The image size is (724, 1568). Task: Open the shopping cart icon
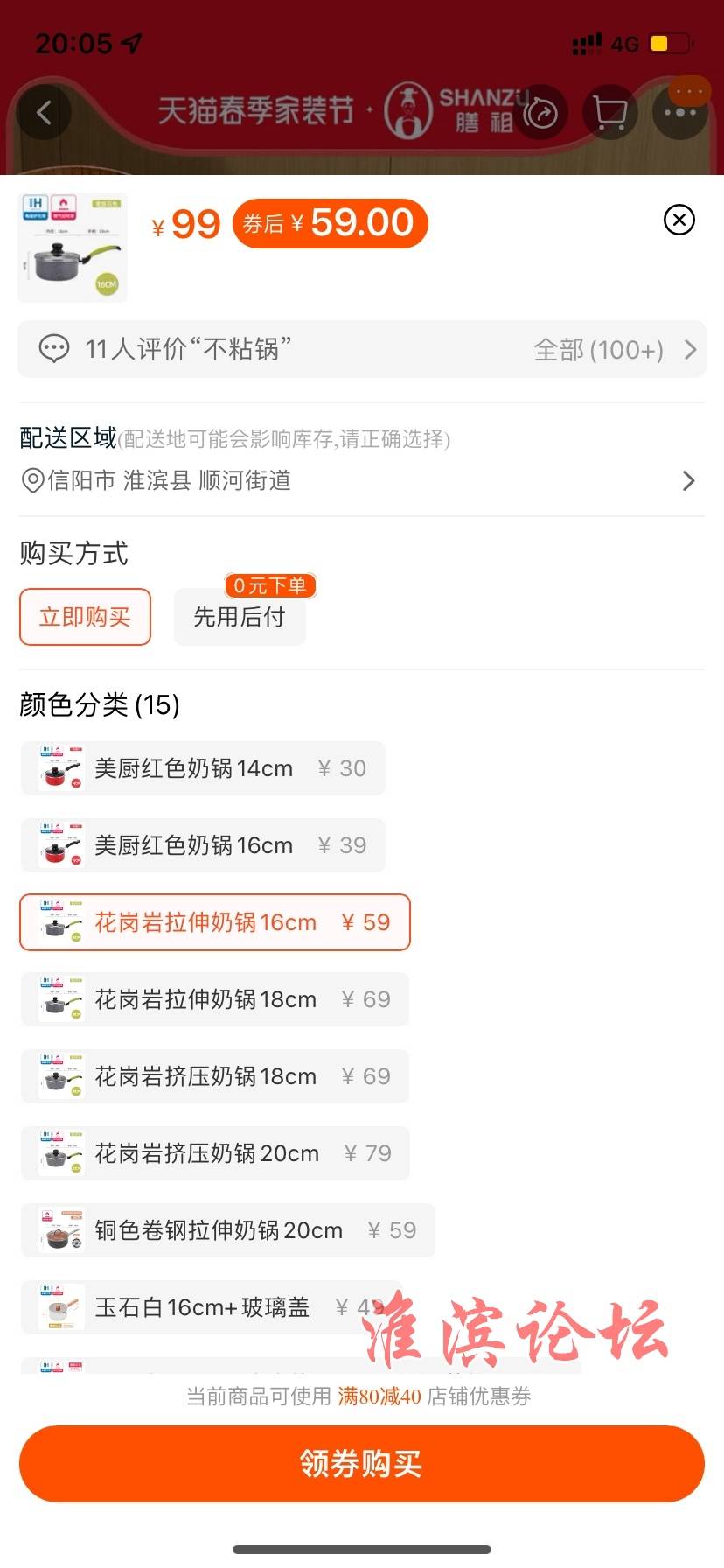(x=609, y=112)
